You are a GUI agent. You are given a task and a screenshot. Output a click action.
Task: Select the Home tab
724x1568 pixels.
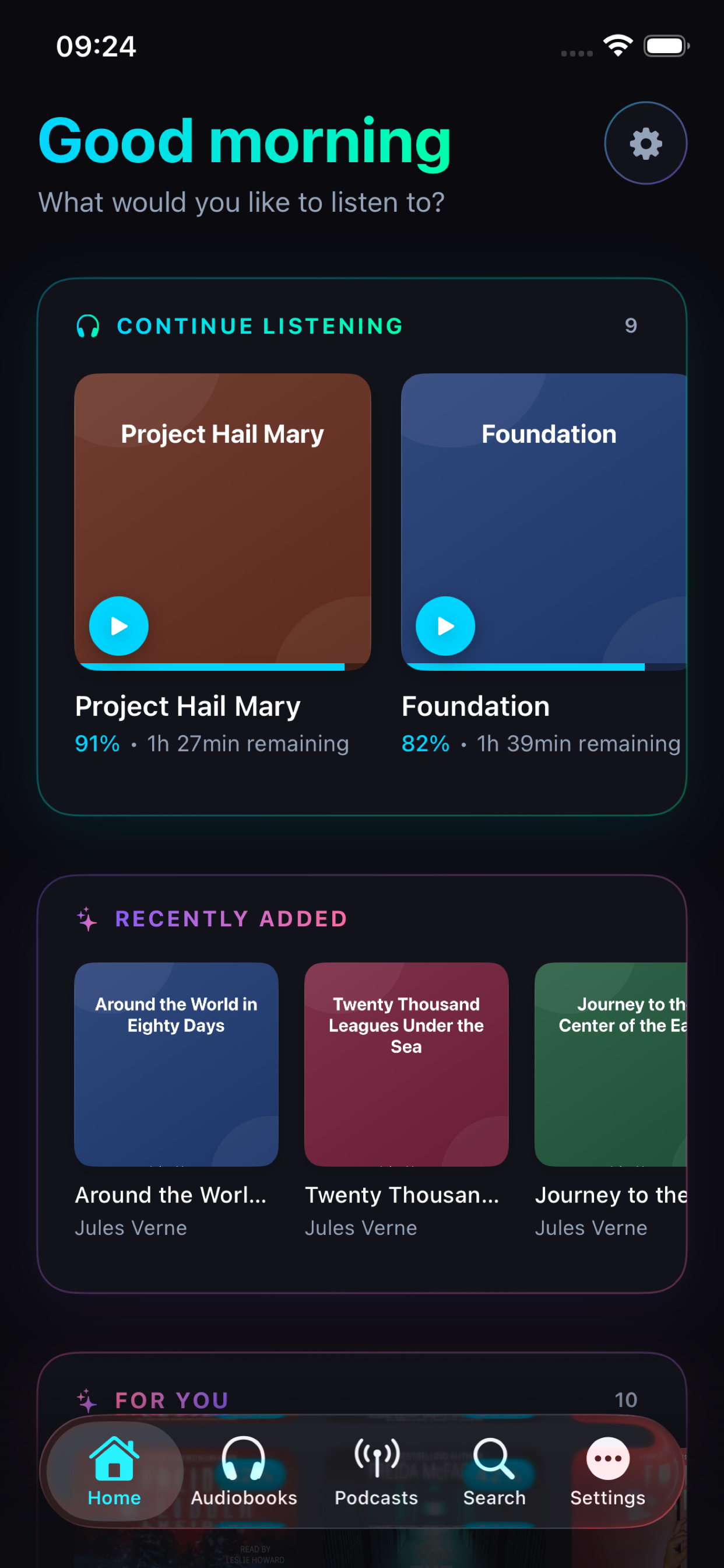[114, 1471]
